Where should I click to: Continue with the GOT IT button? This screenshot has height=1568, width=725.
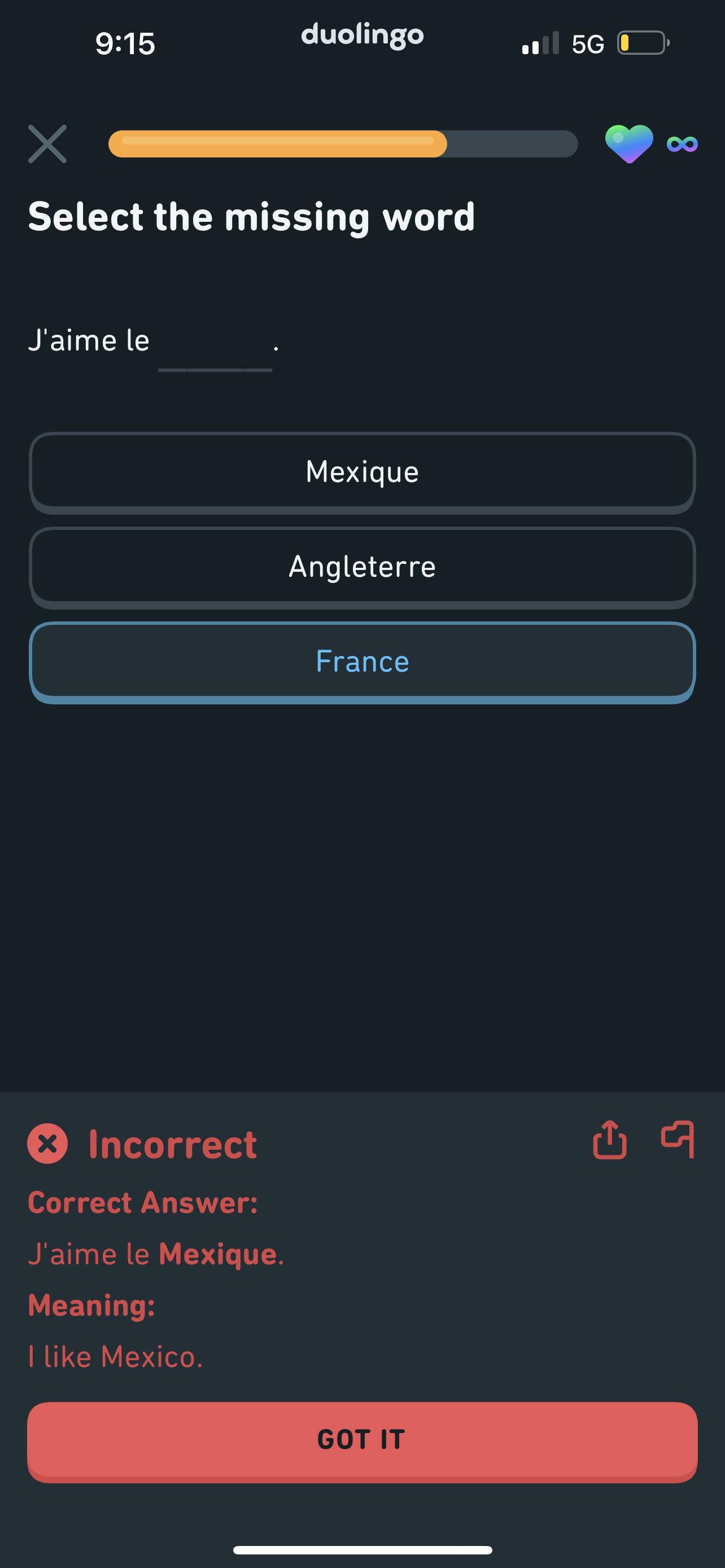coord(362,1439)
